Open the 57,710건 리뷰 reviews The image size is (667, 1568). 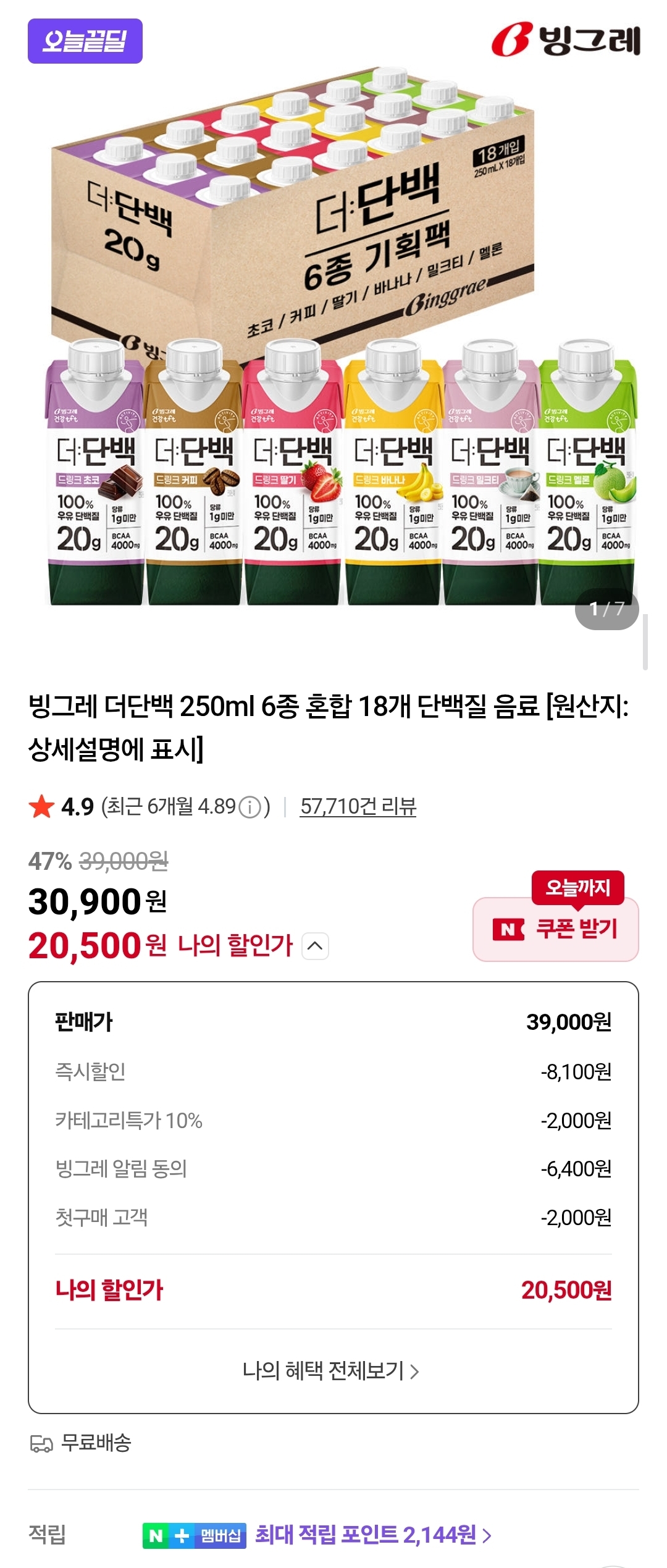358,807
